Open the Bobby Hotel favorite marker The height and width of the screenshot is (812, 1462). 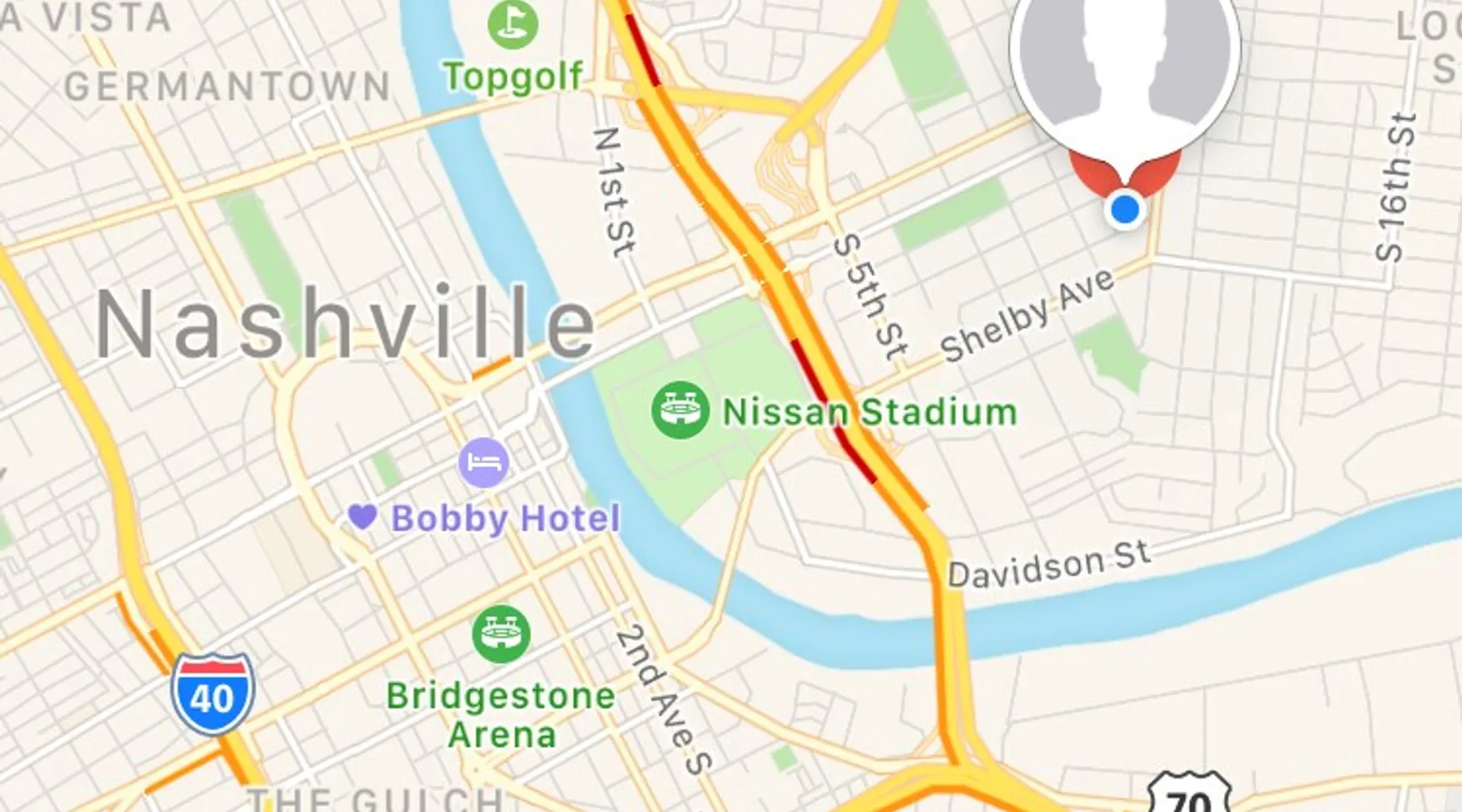point(484,463)
